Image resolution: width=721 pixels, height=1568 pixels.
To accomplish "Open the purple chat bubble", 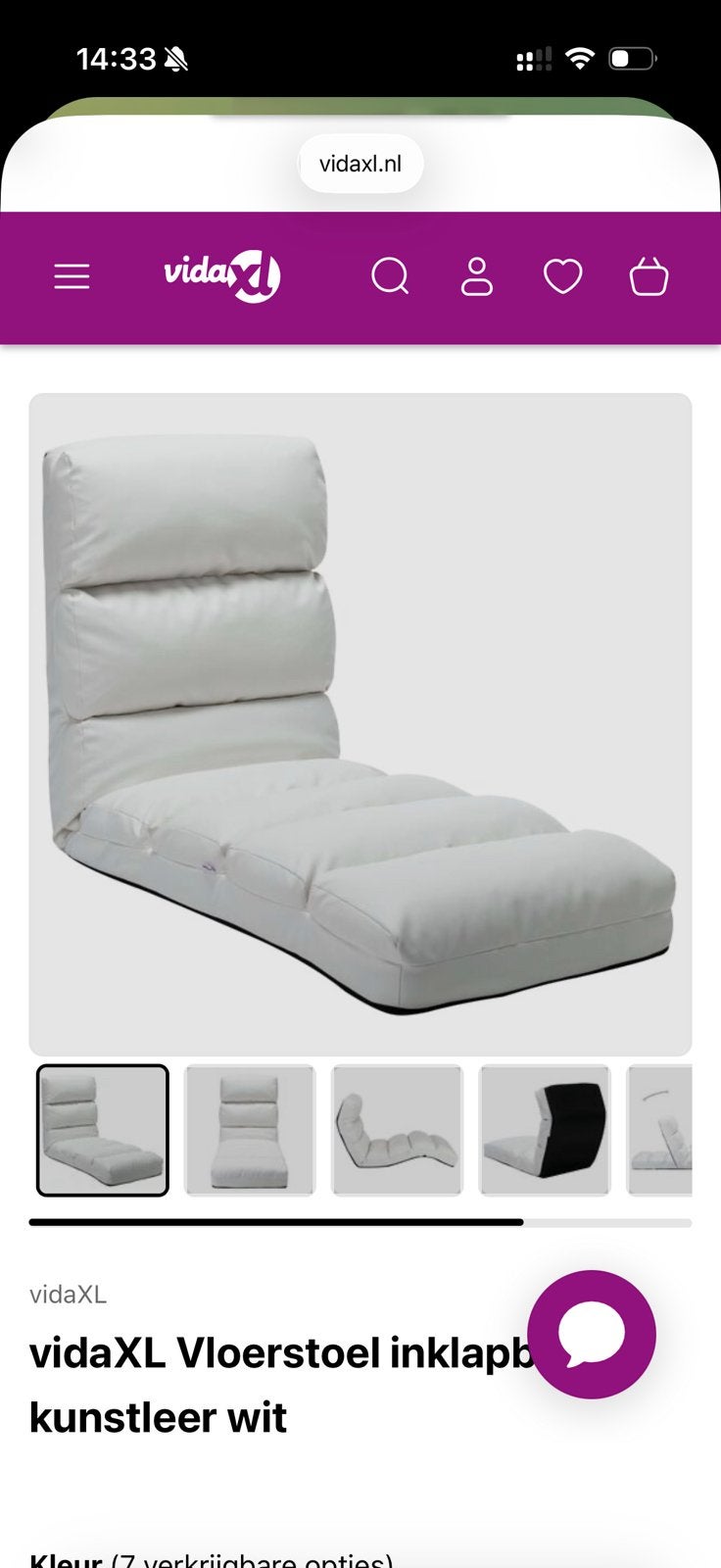I will [592, 1334].
